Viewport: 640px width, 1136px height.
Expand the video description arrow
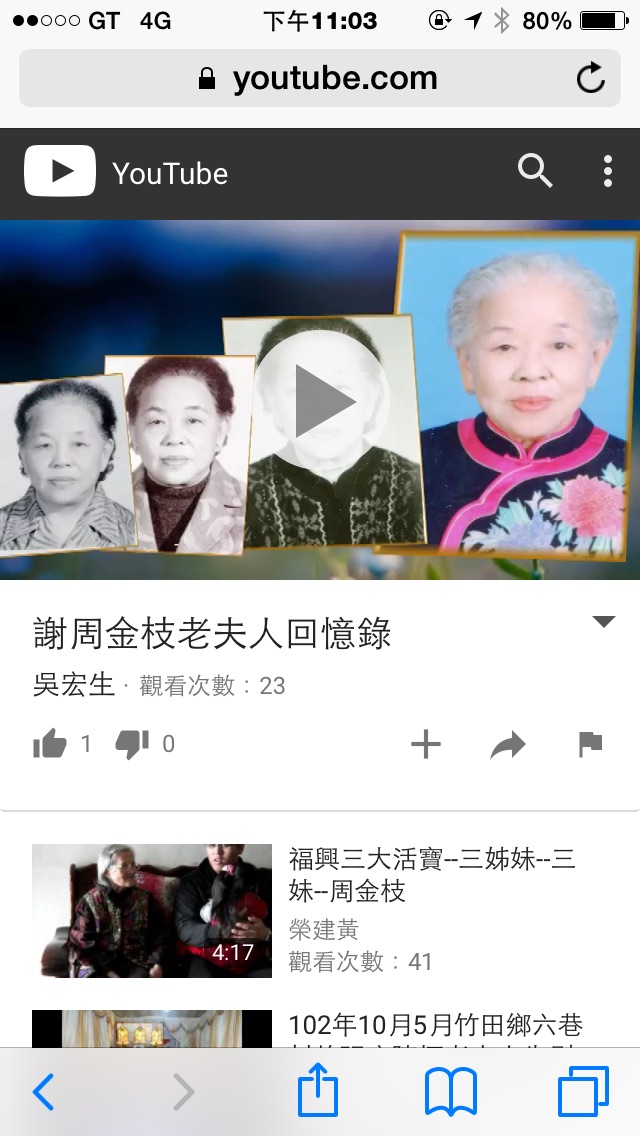click(604, 621)
